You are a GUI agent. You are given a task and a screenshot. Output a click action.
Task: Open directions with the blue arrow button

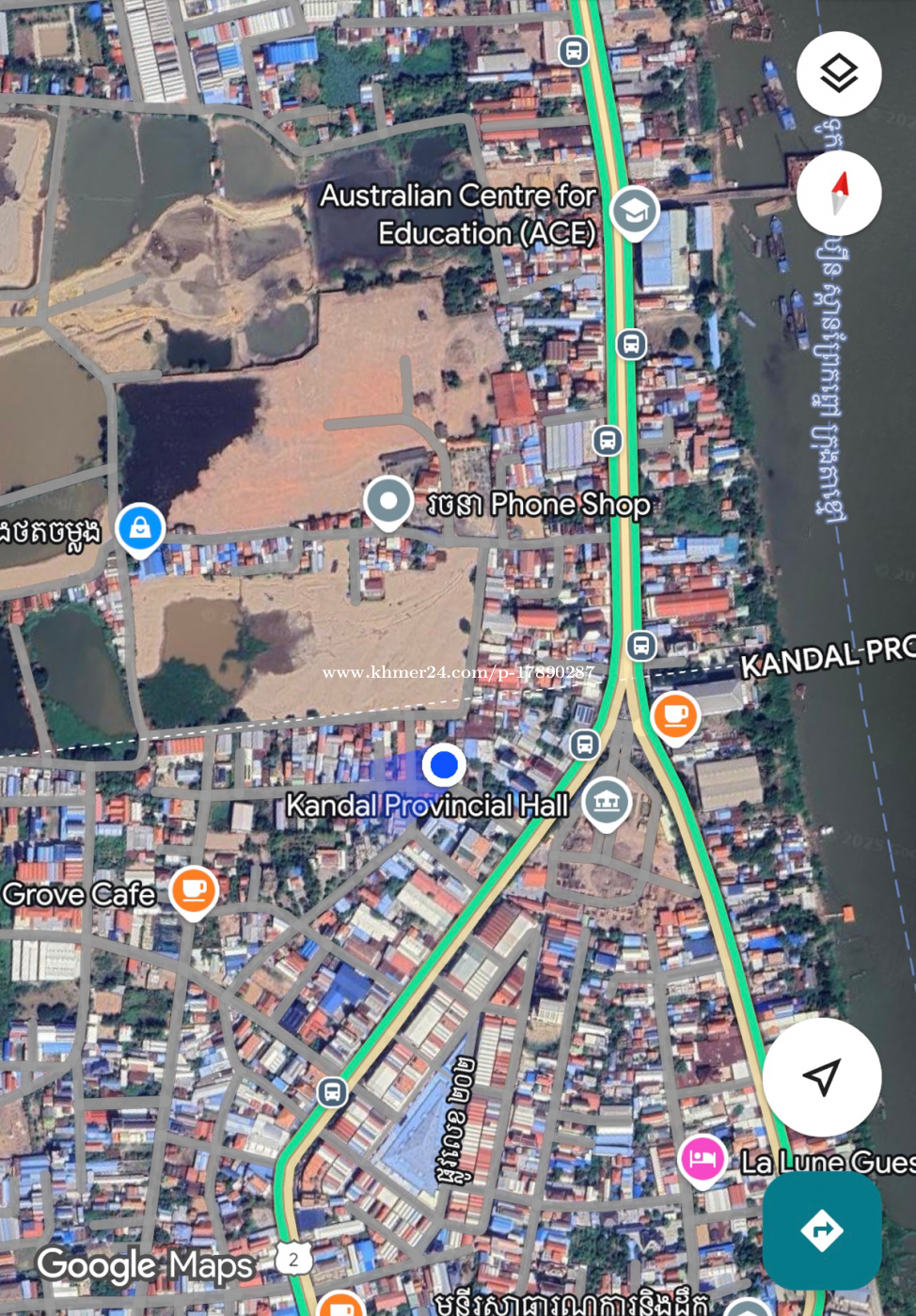tap(821, 1230)
